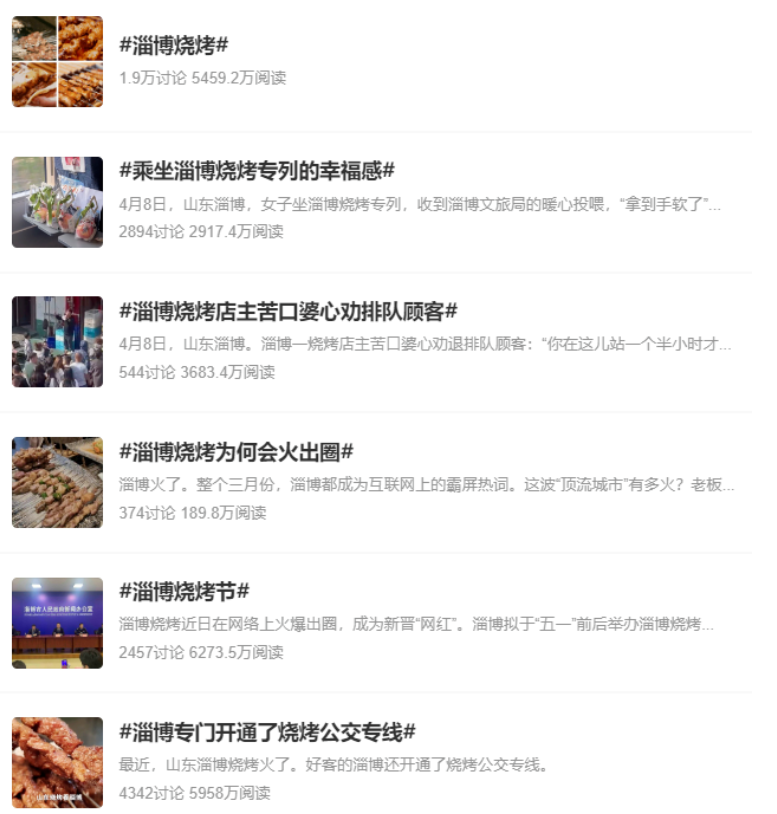This screenshot has height=814, width=777.
Task: View the #淄博烧烤店主苦口婆心劝排队顾客# topic
Action: pos(288,311)
